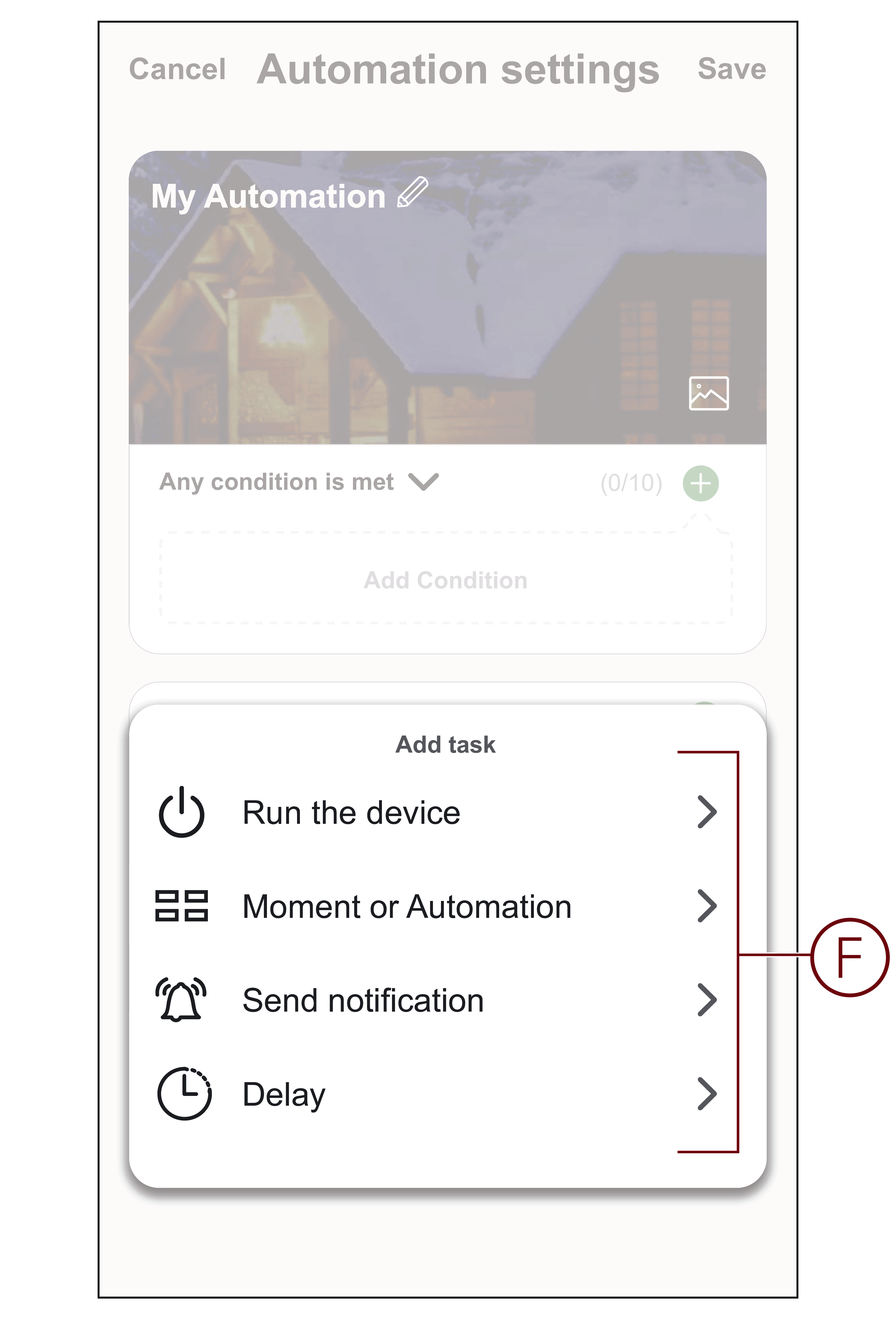
Task: Change the automation cover image
Action: [x=708, y=393]
